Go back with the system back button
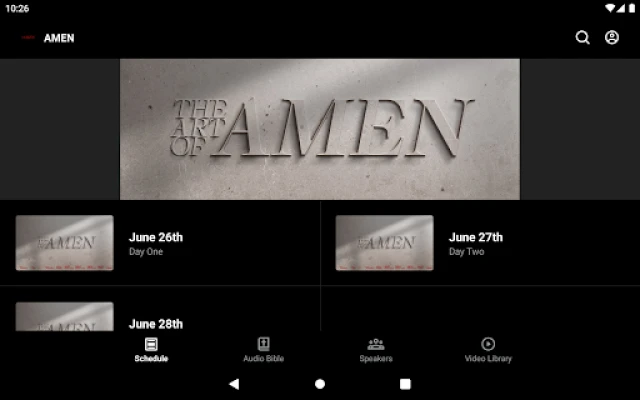Image resolution: width=640 pixels, height=400 pixels. click(234, 383)
